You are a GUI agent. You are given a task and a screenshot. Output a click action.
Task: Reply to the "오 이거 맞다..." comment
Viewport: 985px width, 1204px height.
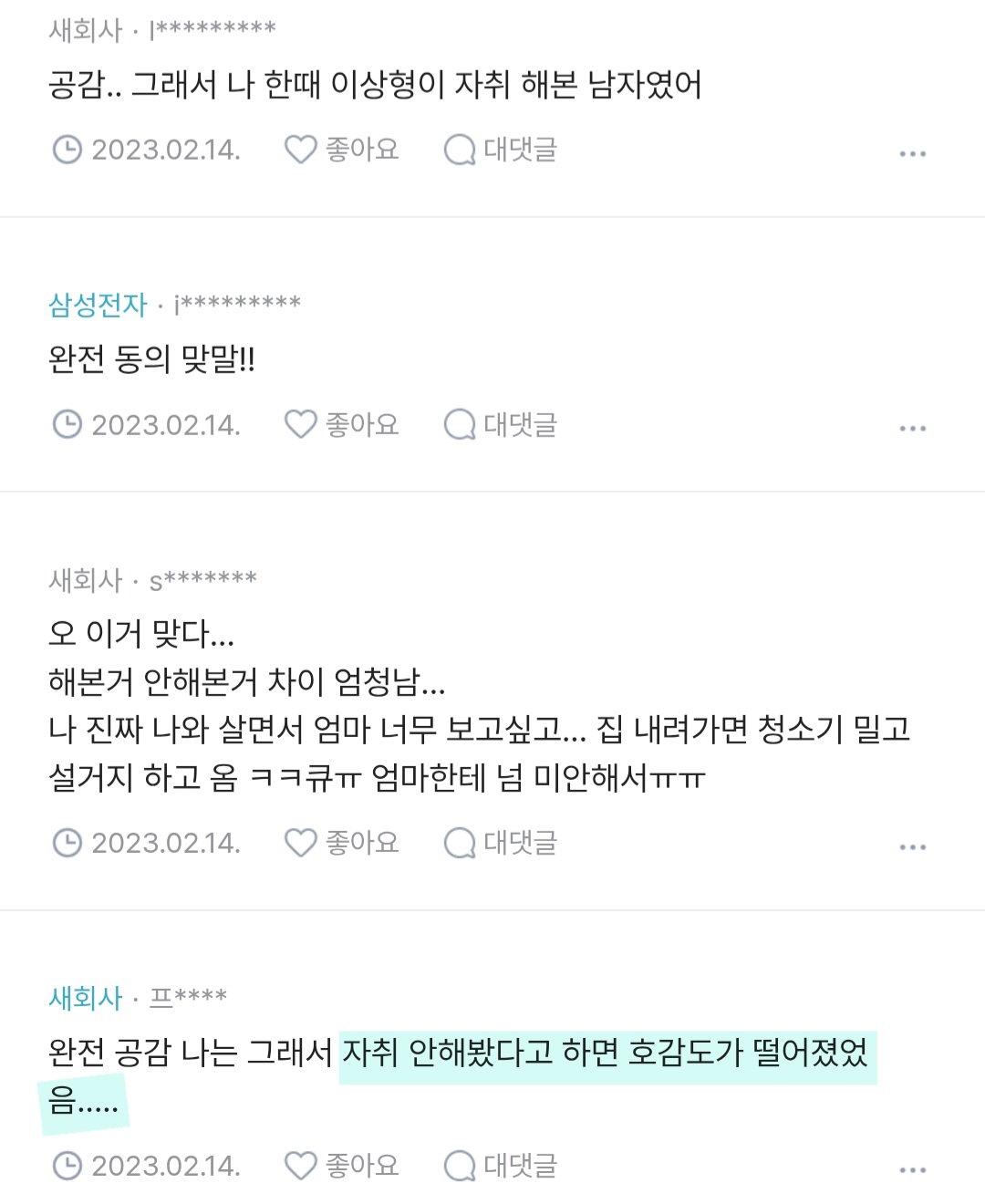(x=500, y=843)
